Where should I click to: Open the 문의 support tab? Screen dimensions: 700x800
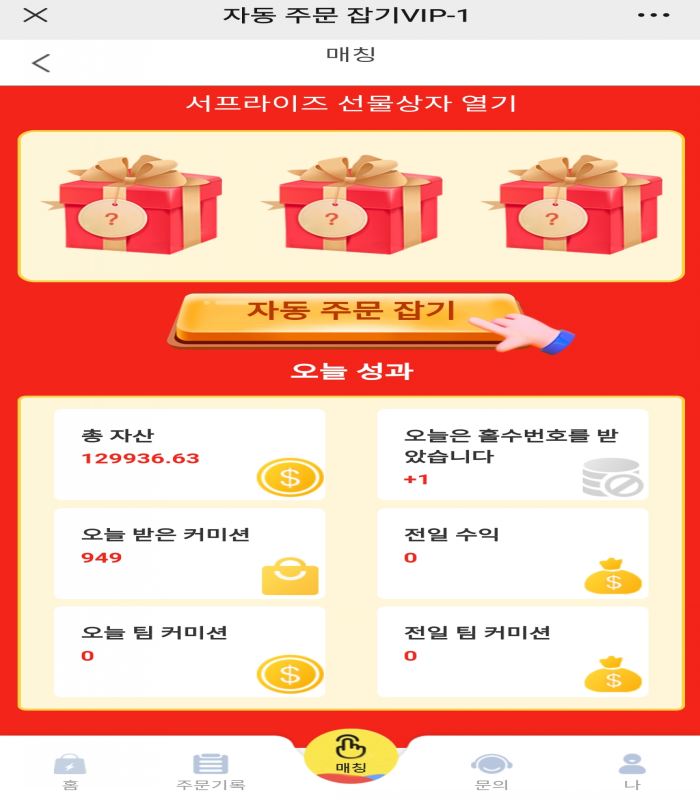491,771
